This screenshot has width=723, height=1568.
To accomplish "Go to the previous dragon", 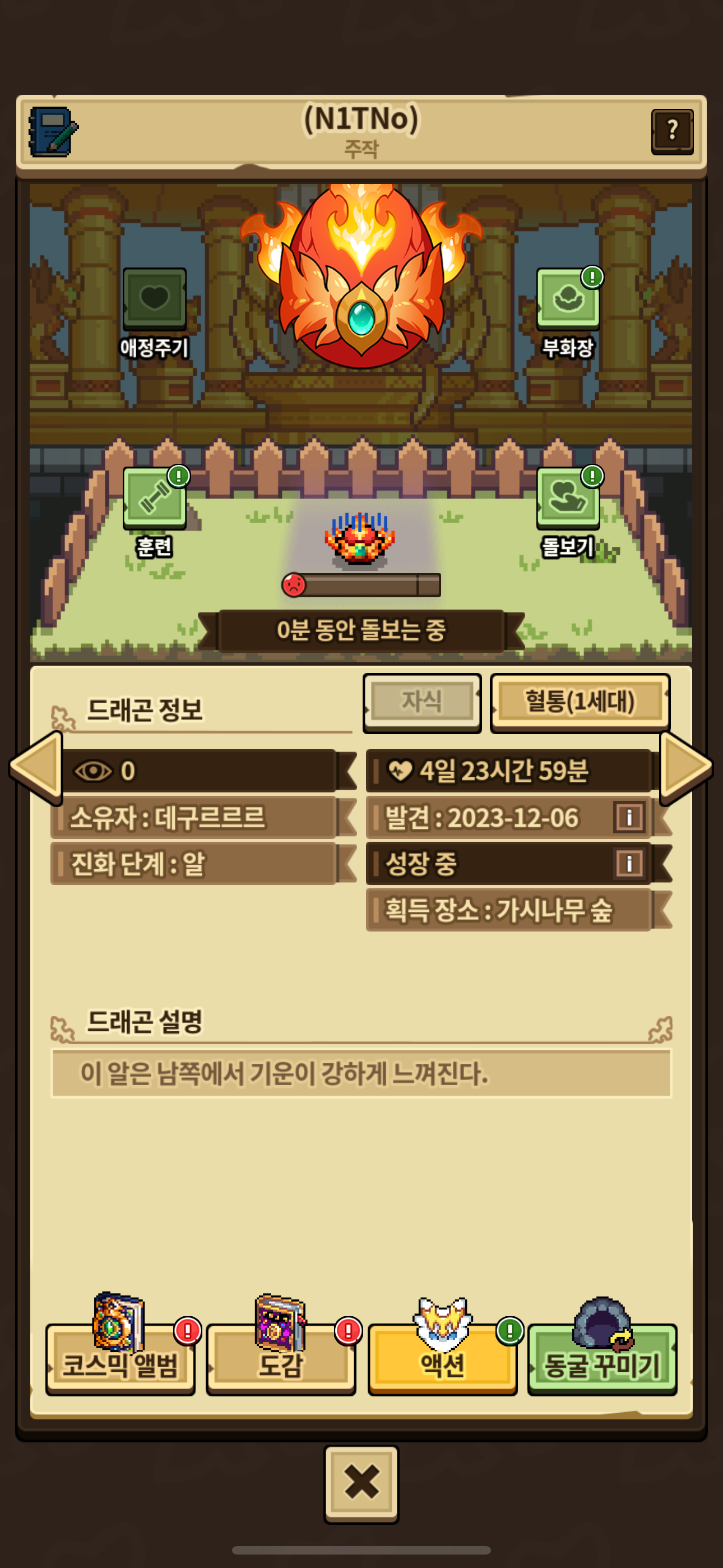I will pyautogui.click(x=36, y=767).
